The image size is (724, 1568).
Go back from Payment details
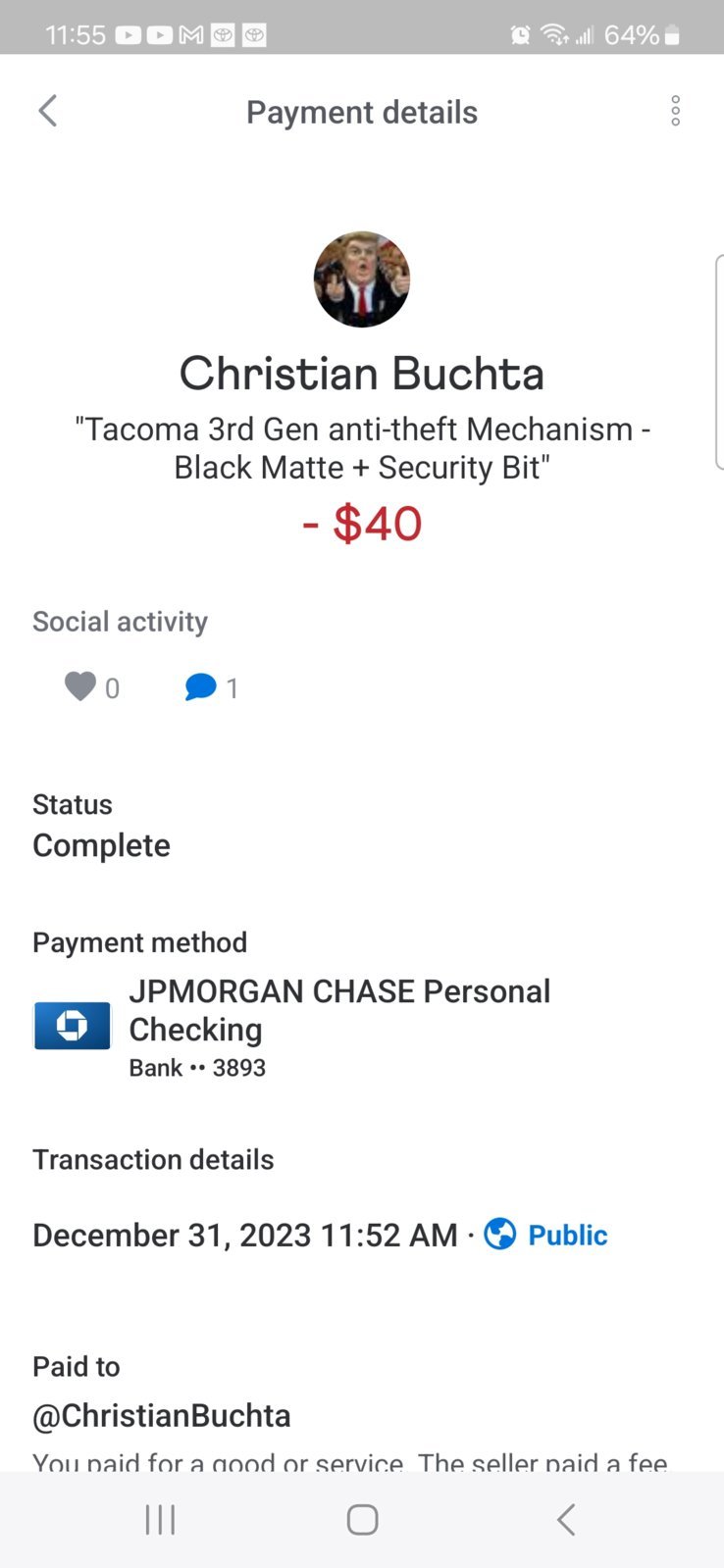(x=47, y=112)
